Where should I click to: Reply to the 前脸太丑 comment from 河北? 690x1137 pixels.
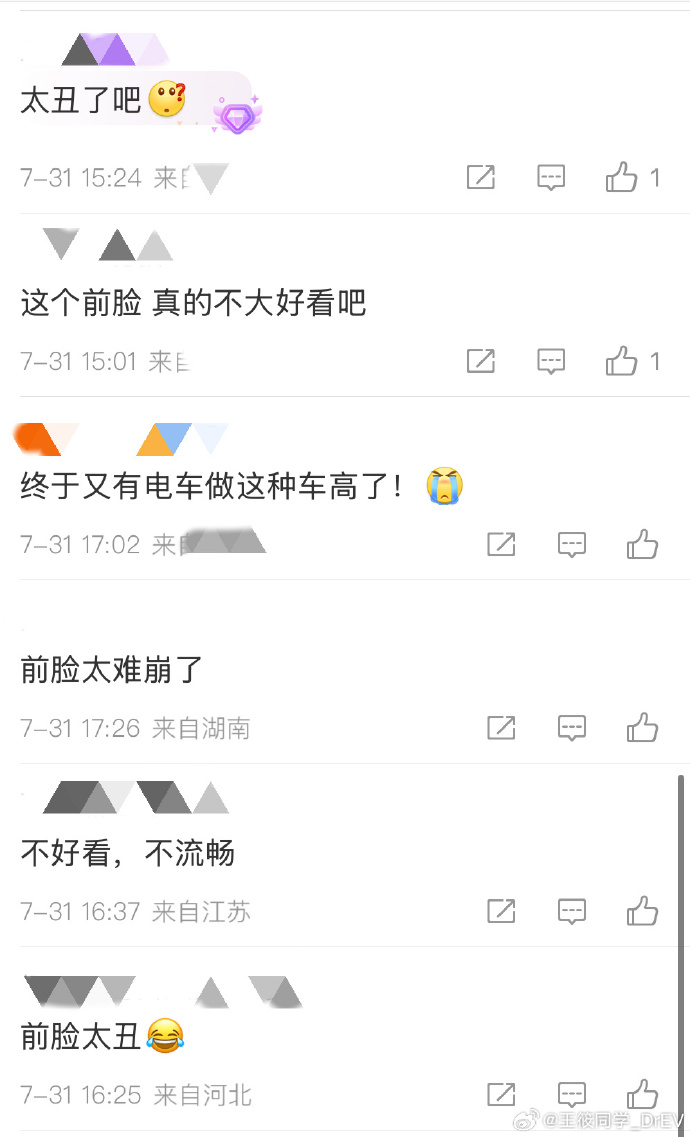pos(572,1095)
